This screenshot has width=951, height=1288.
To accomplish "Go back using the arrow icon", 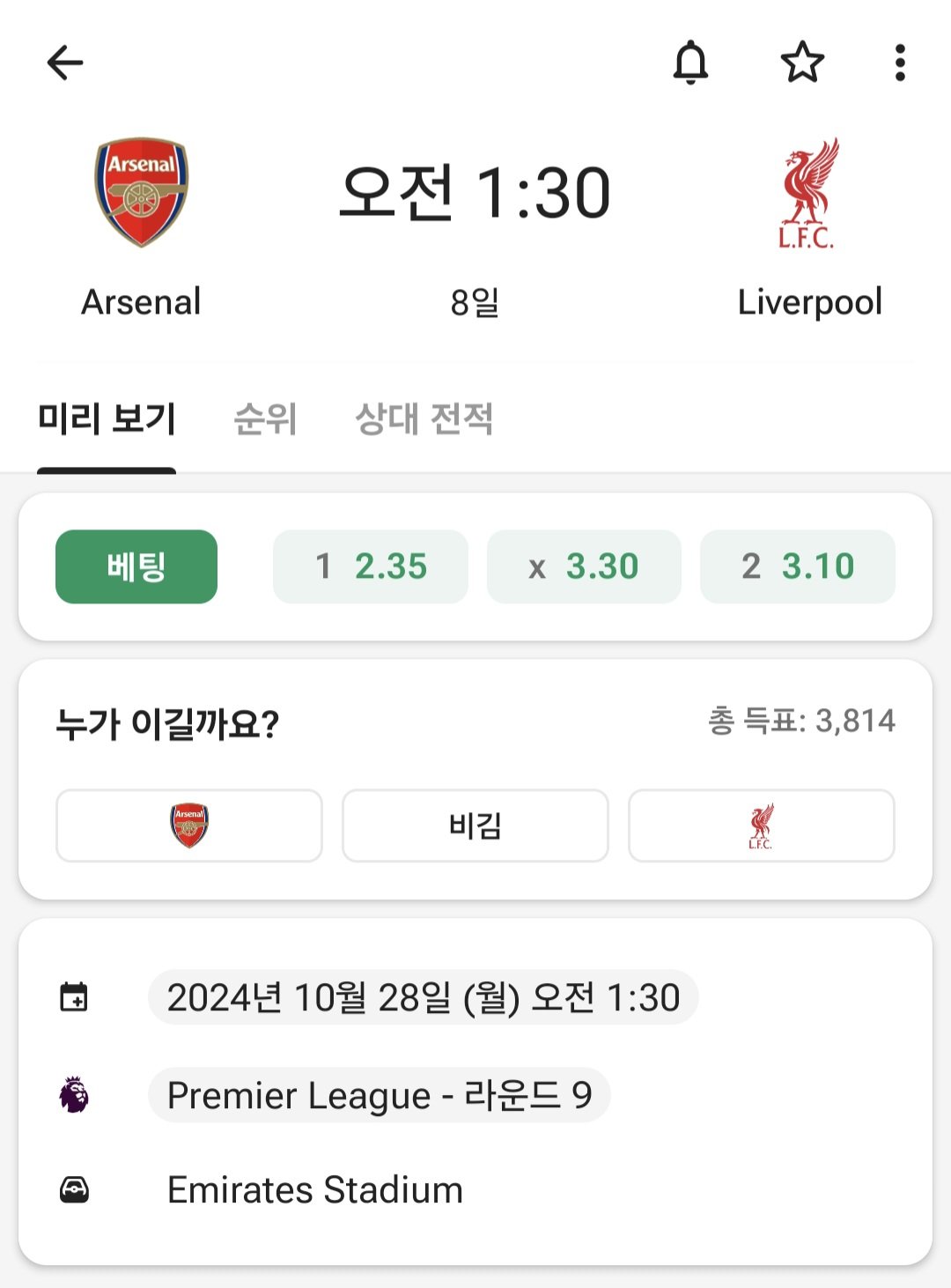I will point(65,63).
